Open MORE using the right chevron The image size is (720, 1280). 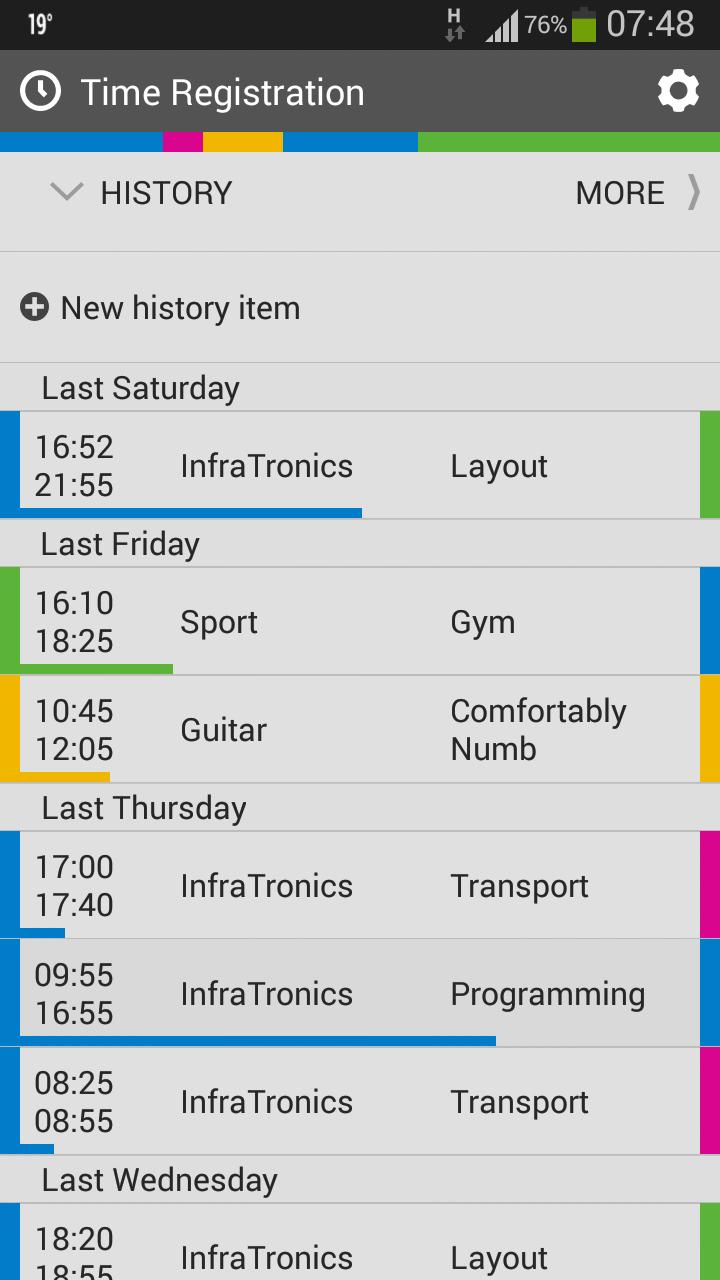694,192
